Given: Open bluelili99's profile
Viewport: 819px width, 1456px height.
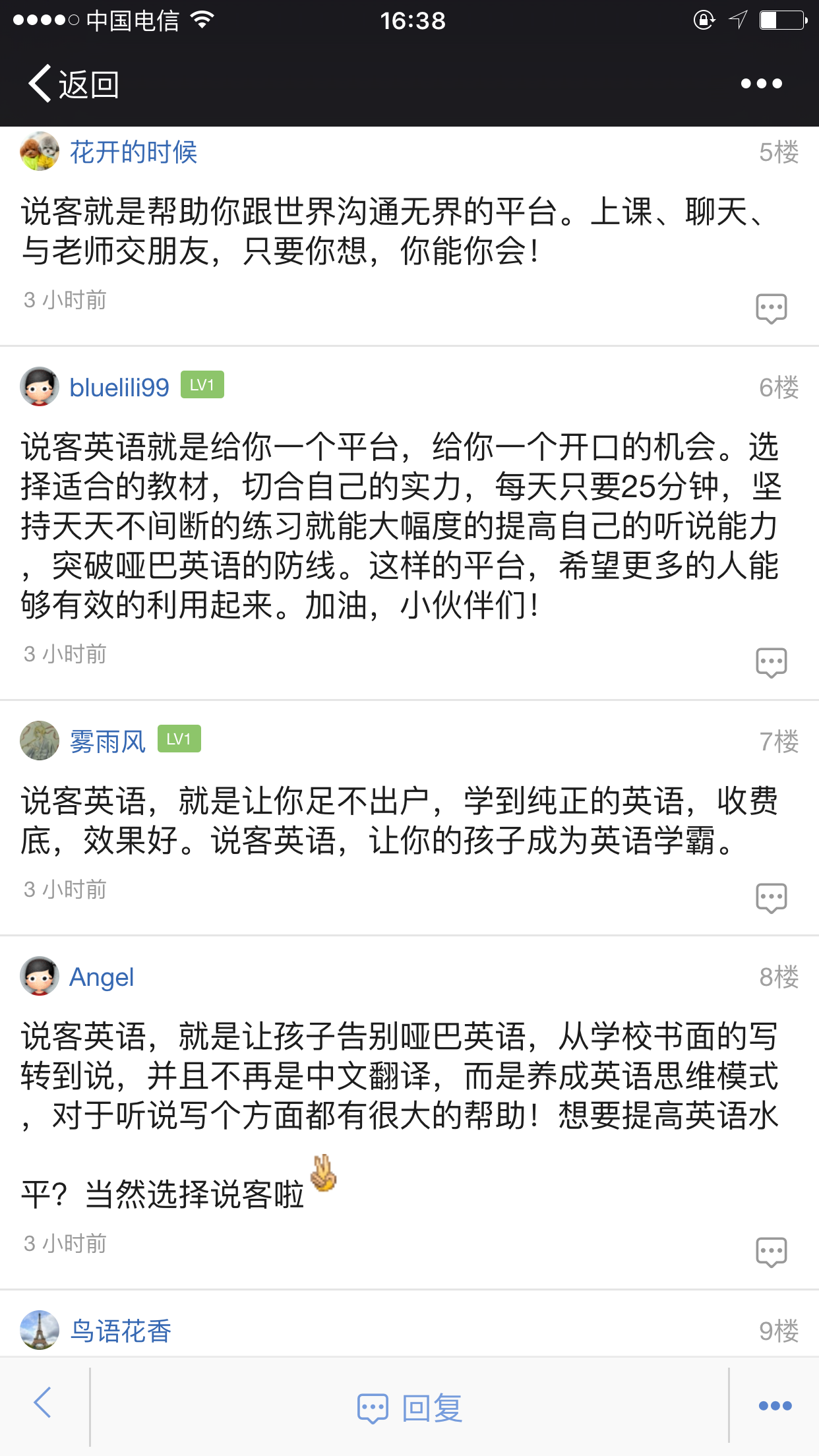Looking at the screenshot, I should [x=119, y=388].
